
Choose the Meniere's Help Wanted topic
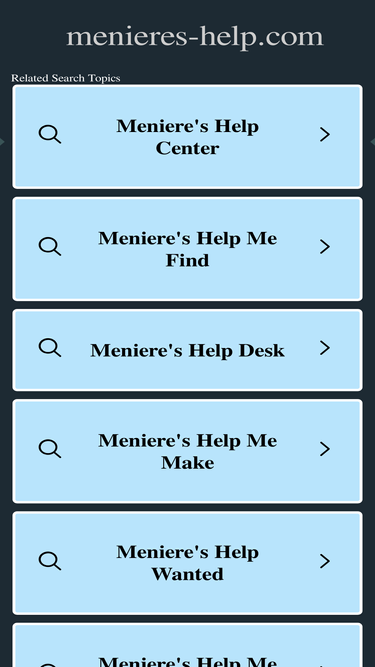[x=188, y=563]
